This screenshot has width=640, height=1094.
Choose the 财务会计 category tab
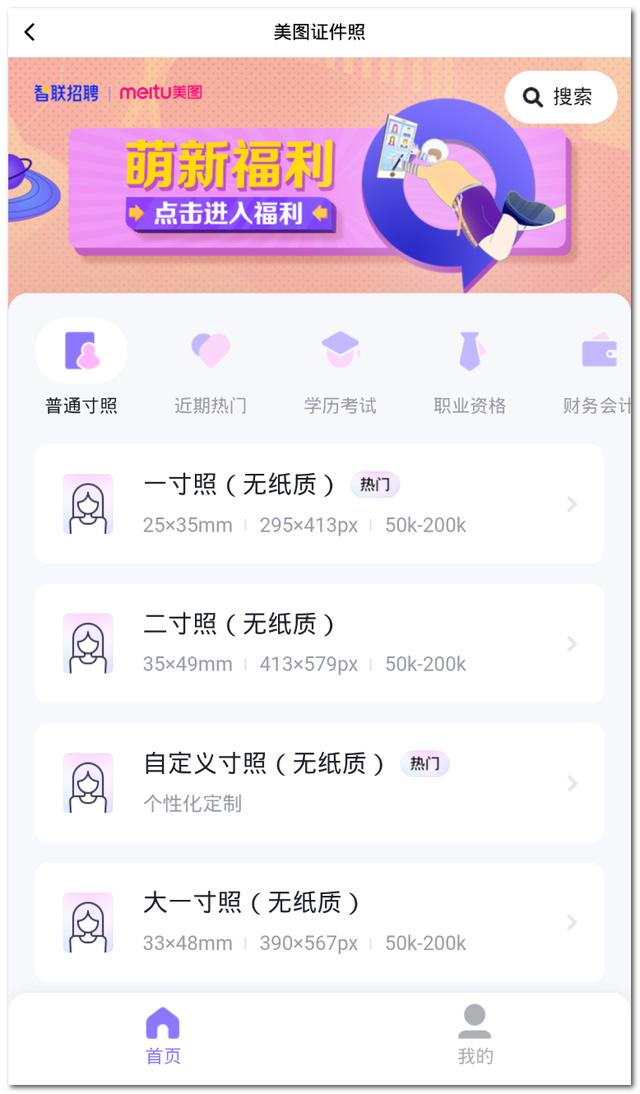pyautogui.click(x=597, y=368)
